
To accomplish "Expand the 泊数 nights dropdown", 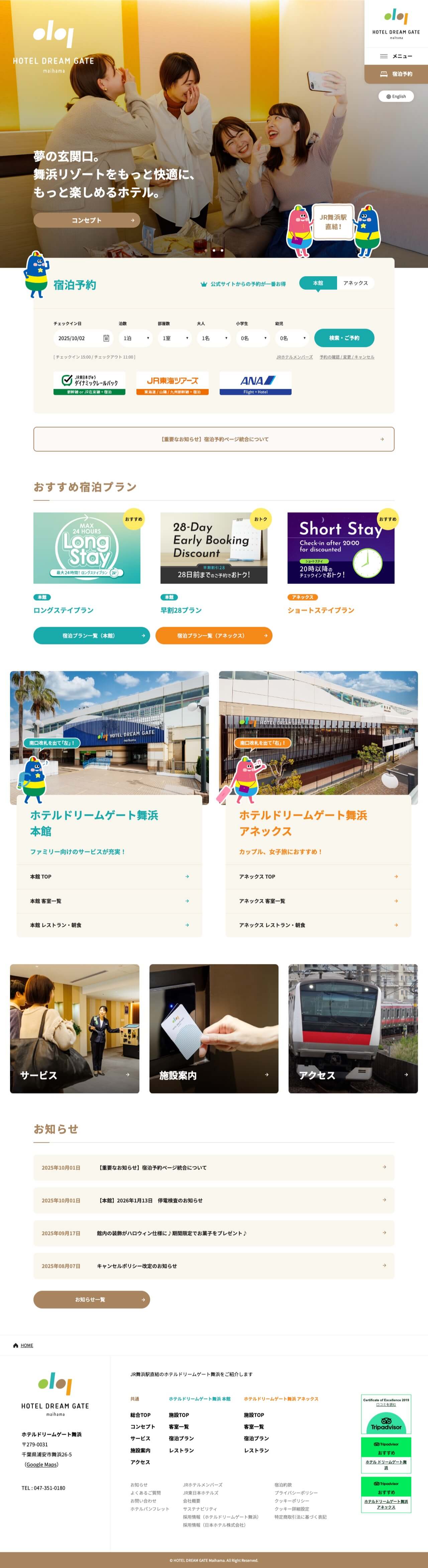I will [135, 338].
